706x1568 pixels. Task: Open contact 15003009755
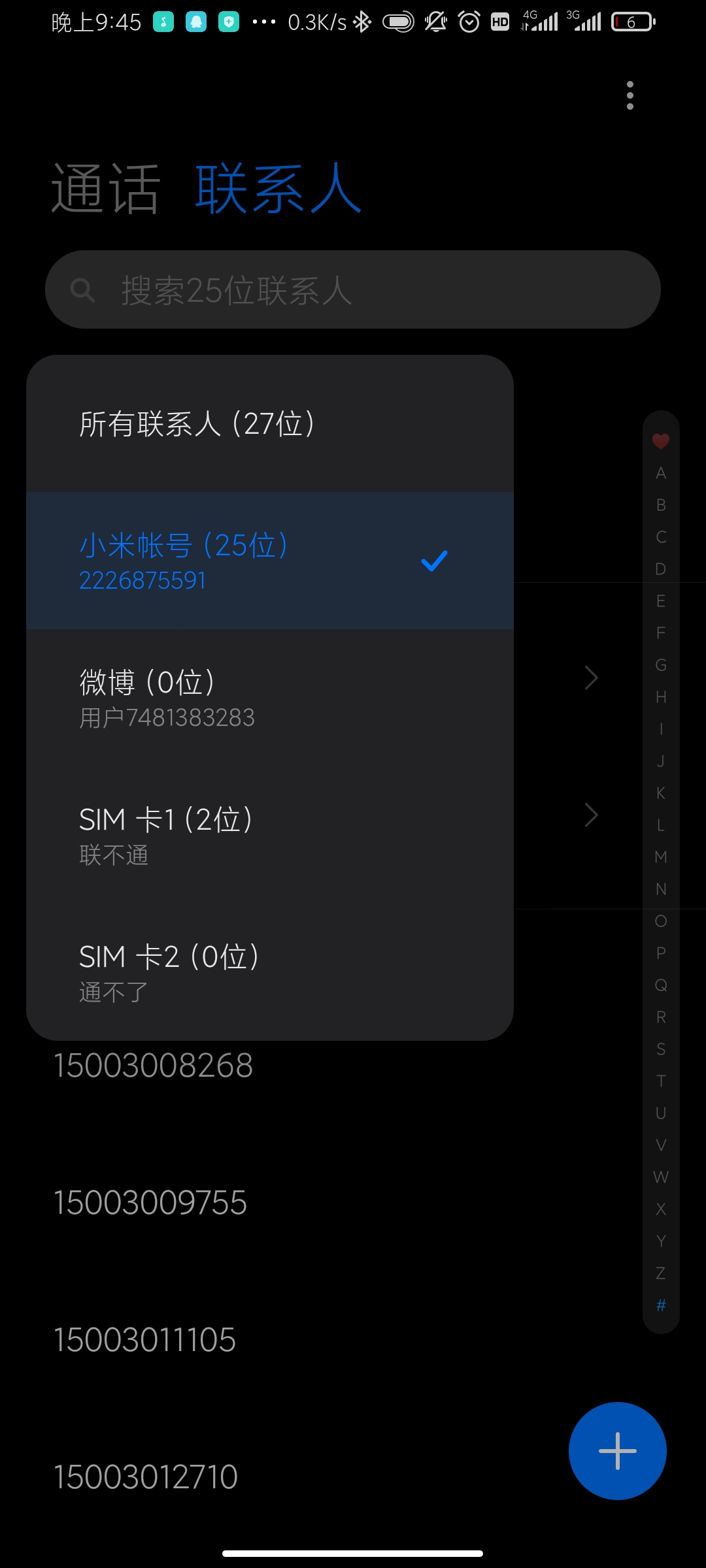click(150, 1203)
